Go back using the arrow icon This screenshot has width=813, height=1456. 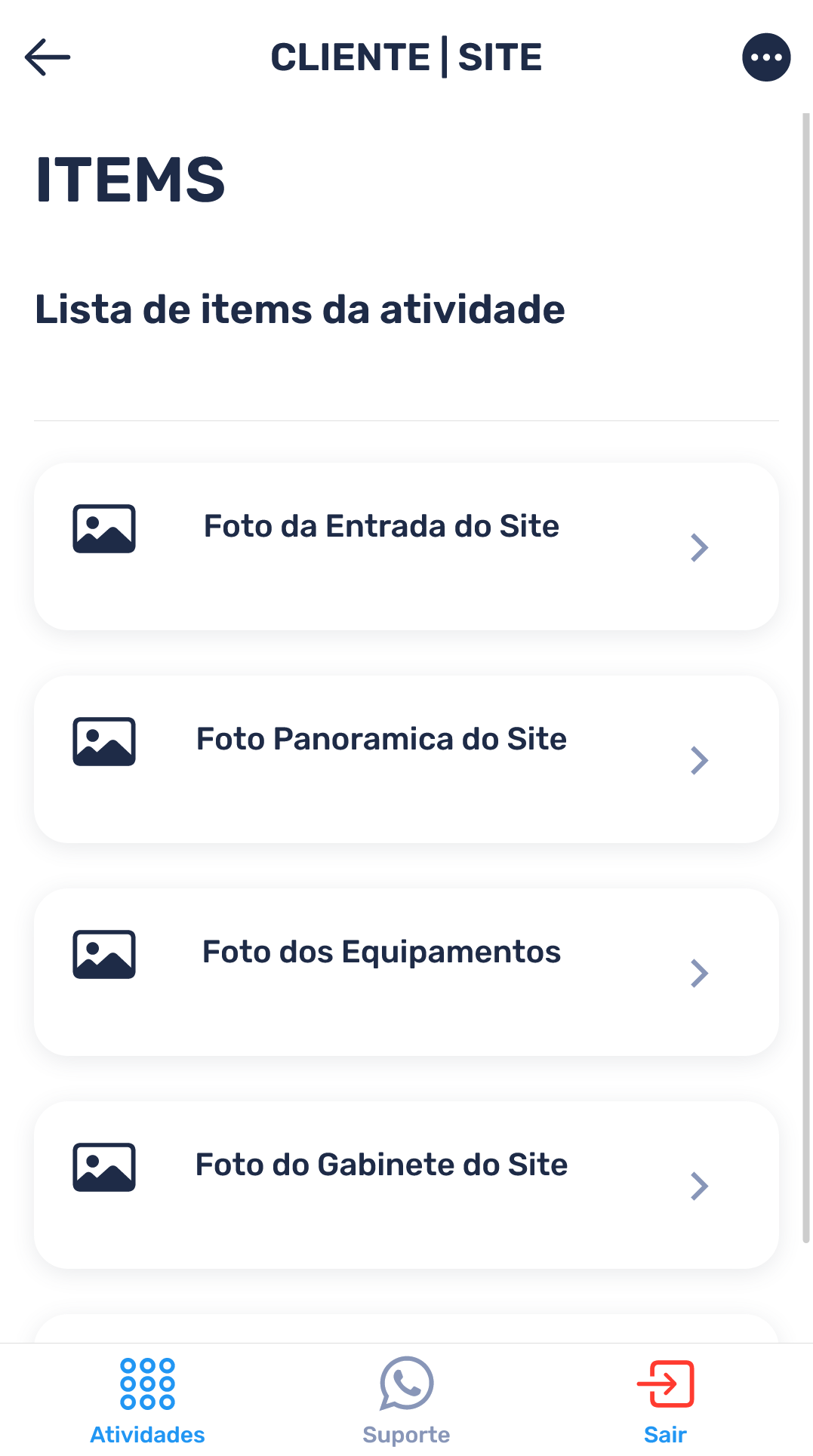[47, 57]
